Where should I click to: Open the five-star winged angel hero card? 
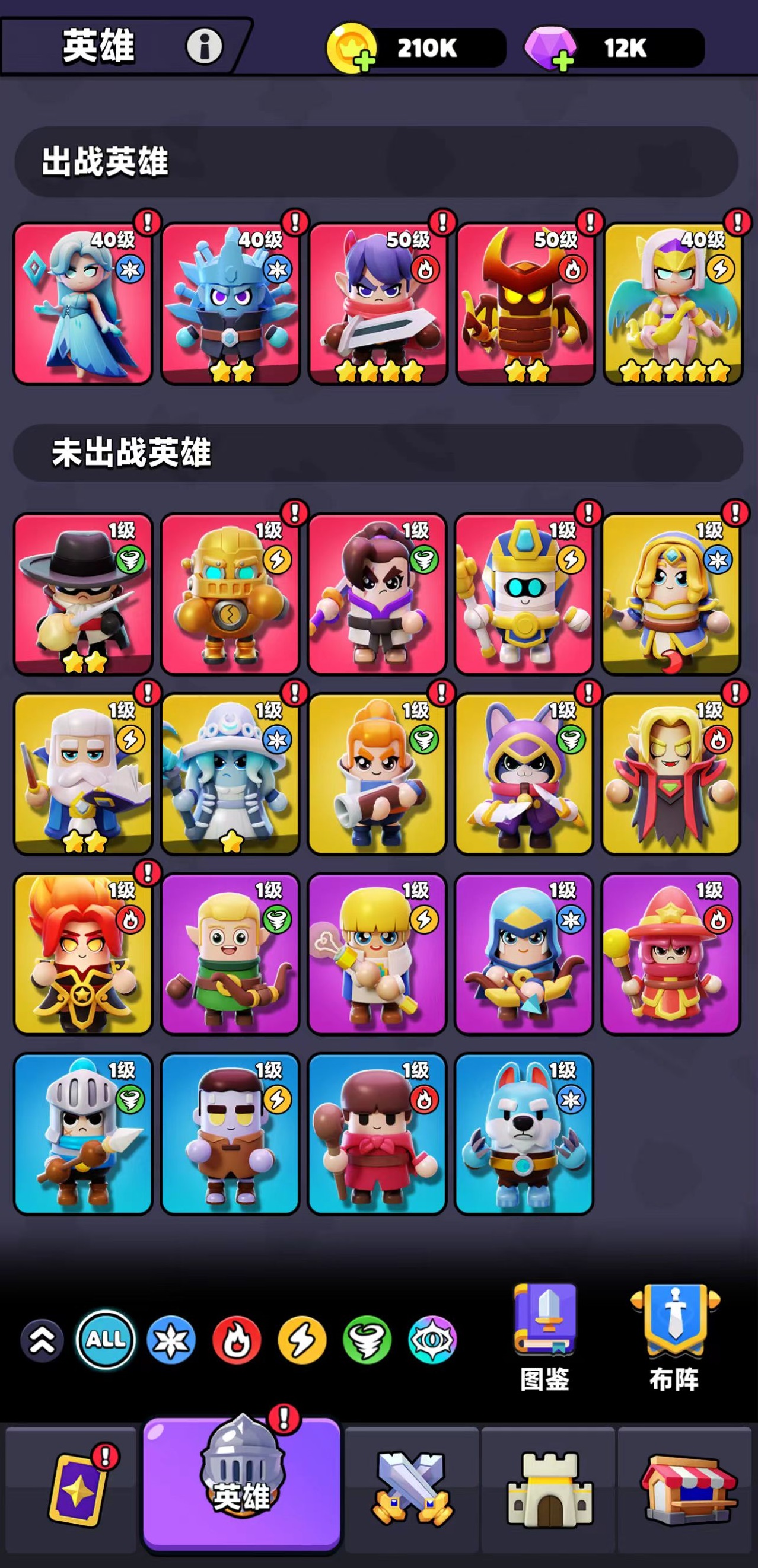[673, 304]
